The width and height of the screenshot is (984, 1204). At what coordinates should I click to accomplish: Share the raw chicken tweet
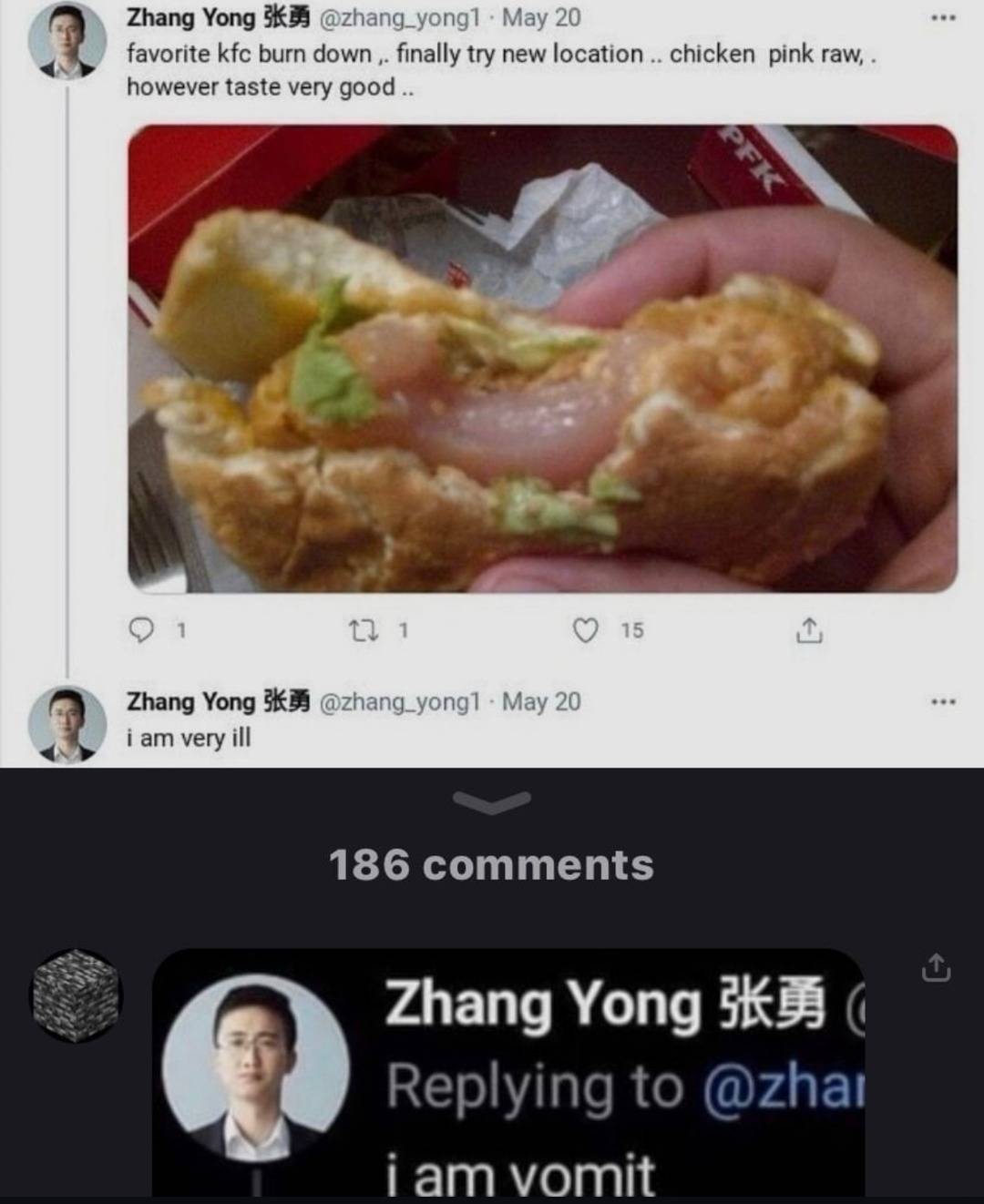click(x=810, y=630)
